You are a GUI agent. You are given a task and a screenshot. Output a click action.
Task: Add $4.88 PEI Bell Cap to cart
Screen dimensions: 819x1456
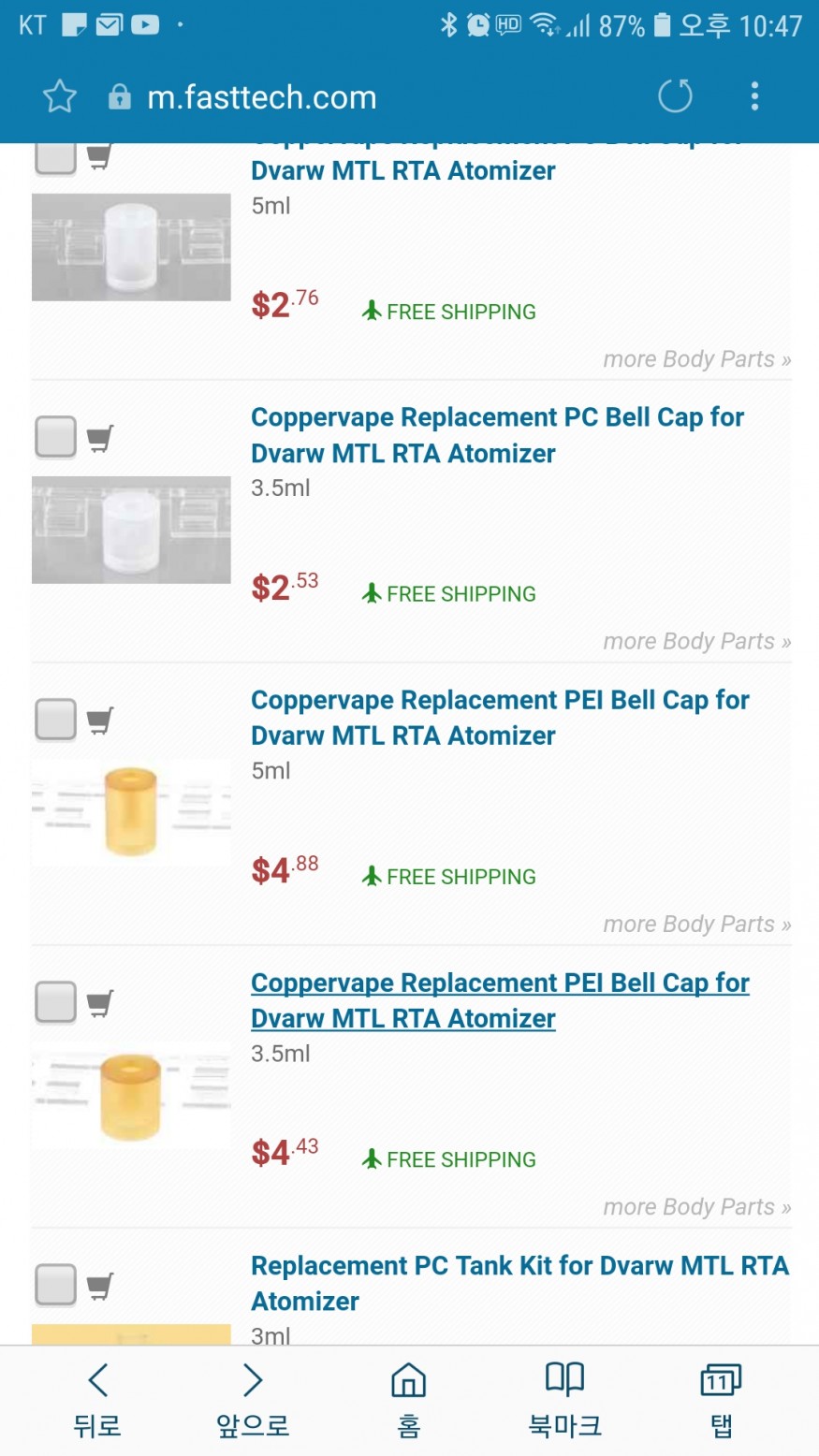click(x=100, y=720)
